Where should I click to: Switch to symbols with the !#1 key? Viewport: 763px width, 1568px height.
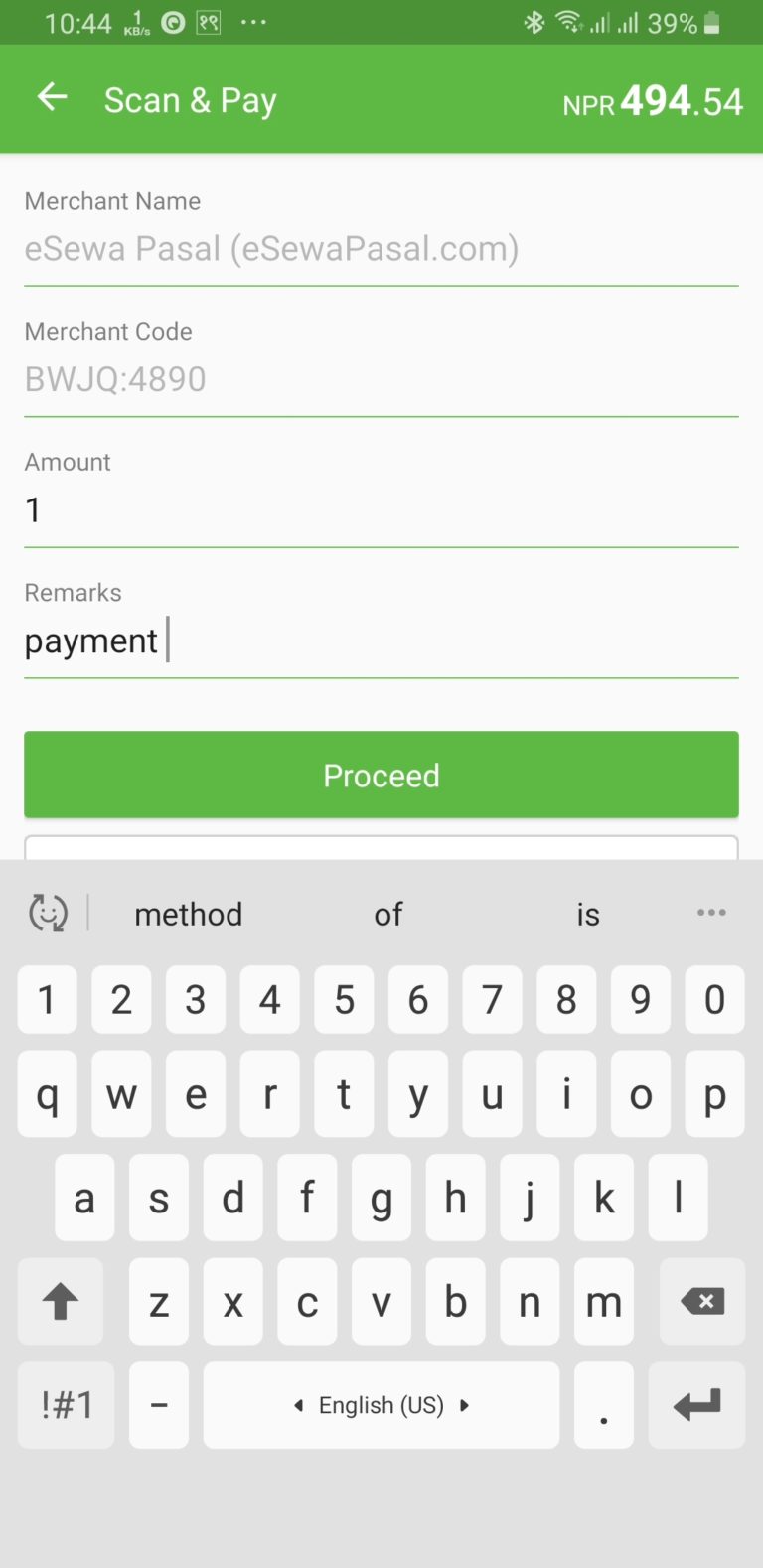(x=66, y=1405)
